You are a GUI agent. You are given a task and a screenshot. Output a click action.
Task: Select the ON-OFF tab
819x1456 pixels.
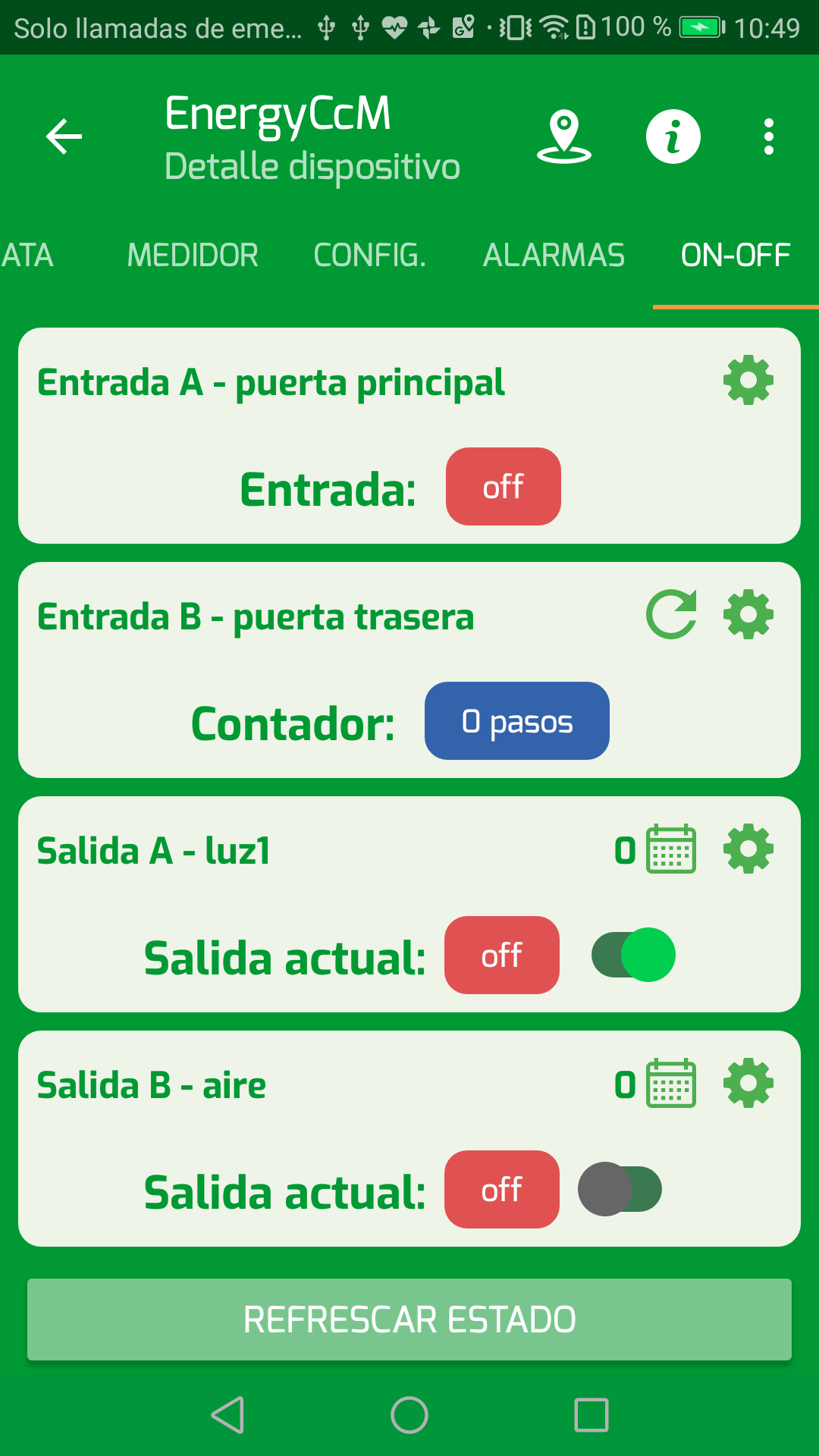(x=736, y=256)
